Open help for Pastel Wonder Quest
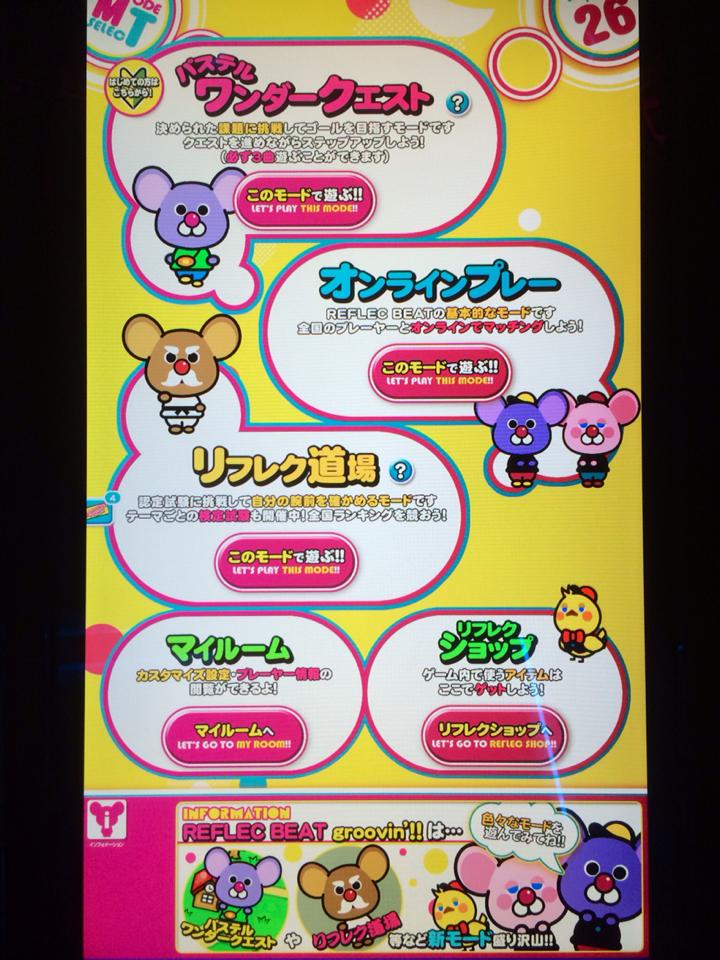 [x=458, y=101]
